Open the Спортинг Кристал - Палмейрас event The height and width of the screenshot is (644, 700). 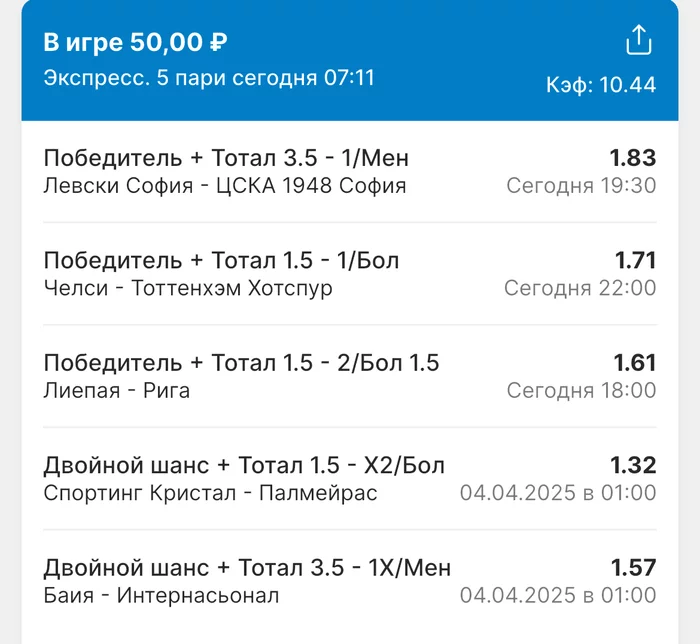tap(350, 479)
